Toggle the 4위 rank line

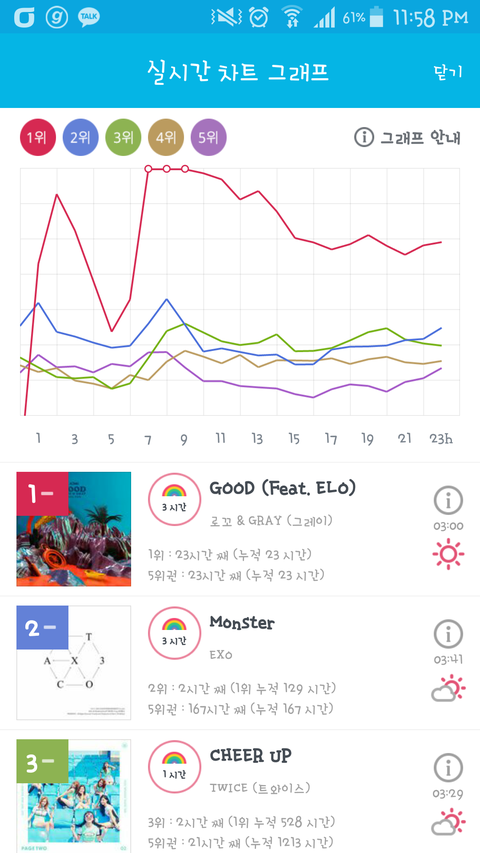[x=167, y=137]
